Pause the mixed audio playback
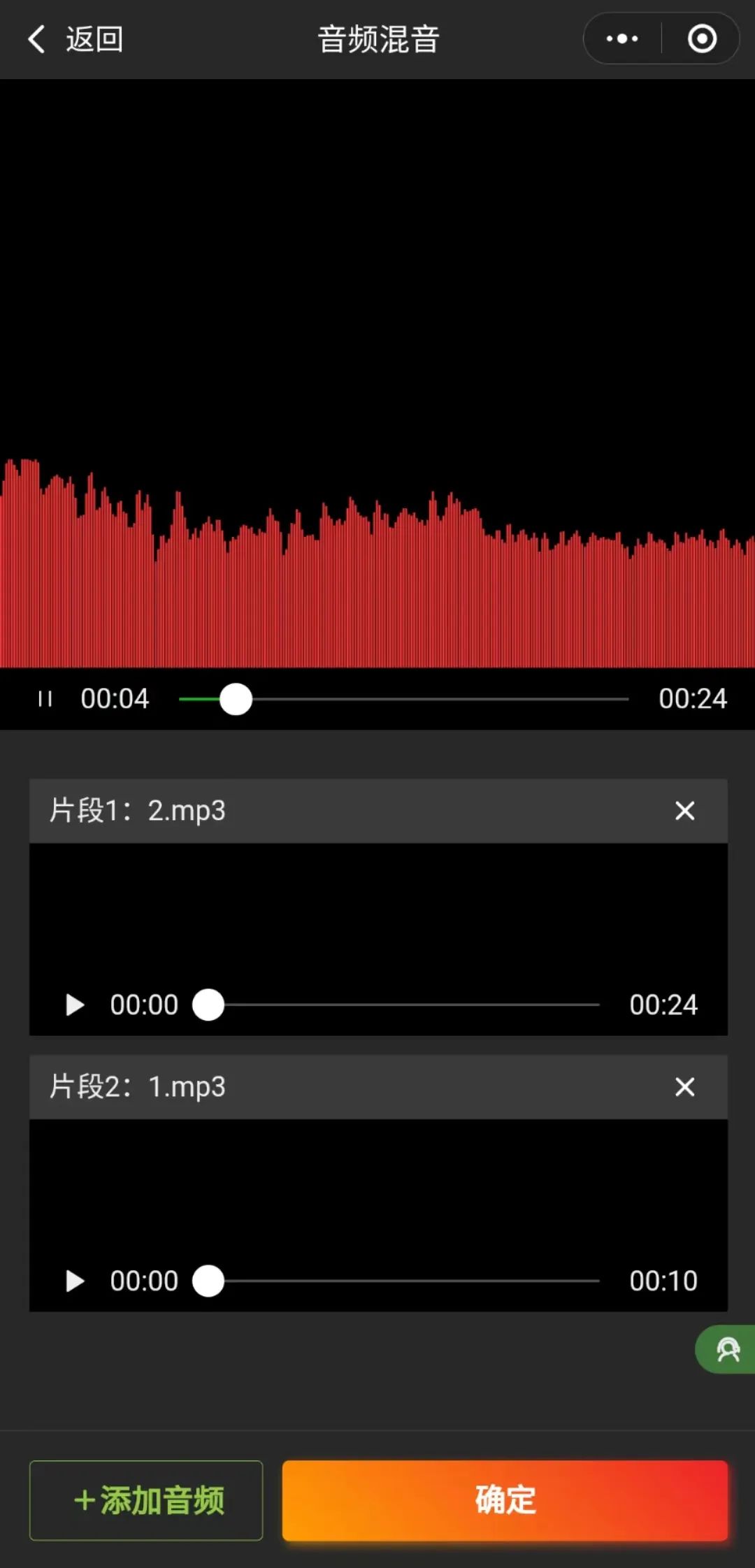Screen dimensions: 755x1568 [46, 698]
